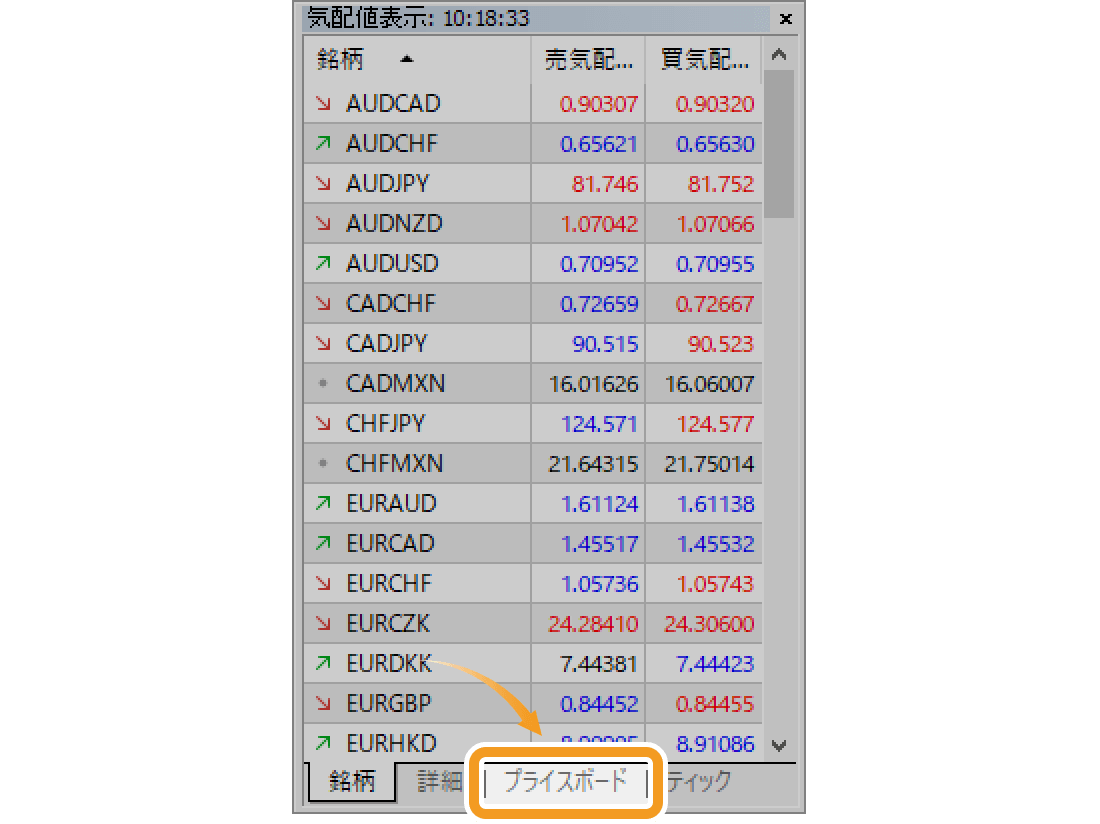1100x824 pixels.
Task: Tap the scrollbar's down arrow
Action: [780, 744]
